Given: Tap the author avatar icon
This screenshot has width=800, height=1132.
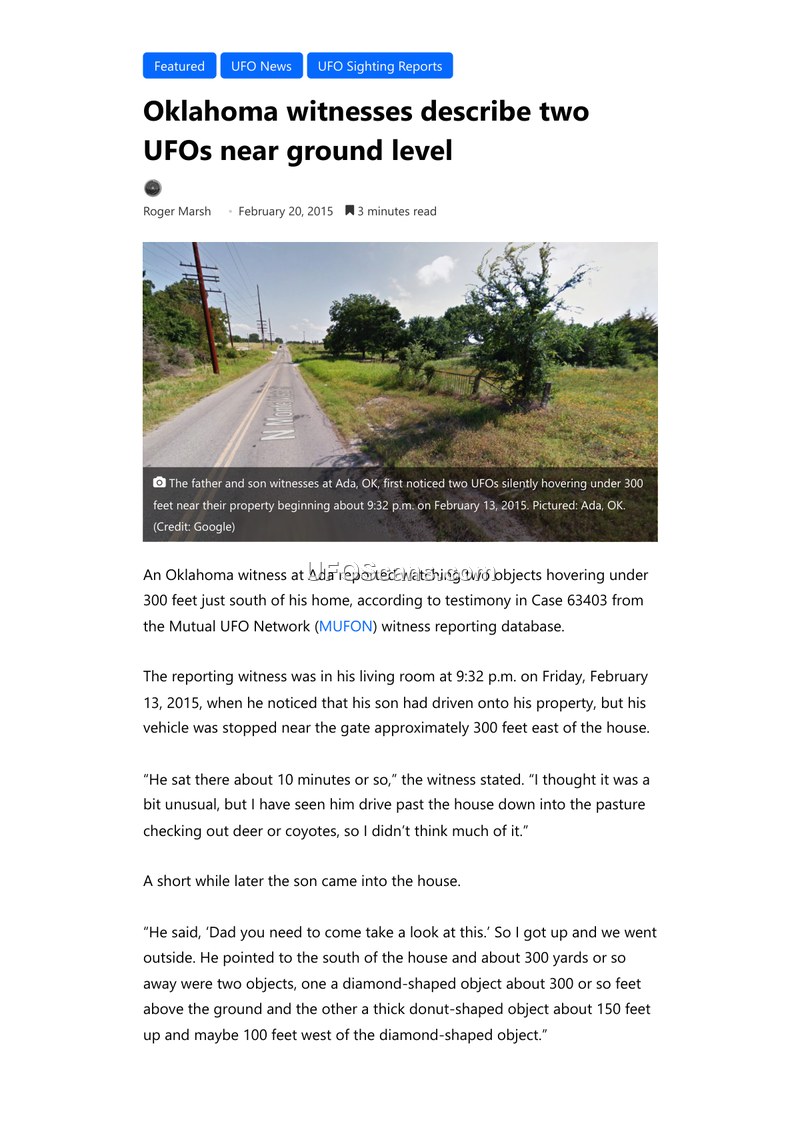Looking at the screenshot, I should coord(153,188).
